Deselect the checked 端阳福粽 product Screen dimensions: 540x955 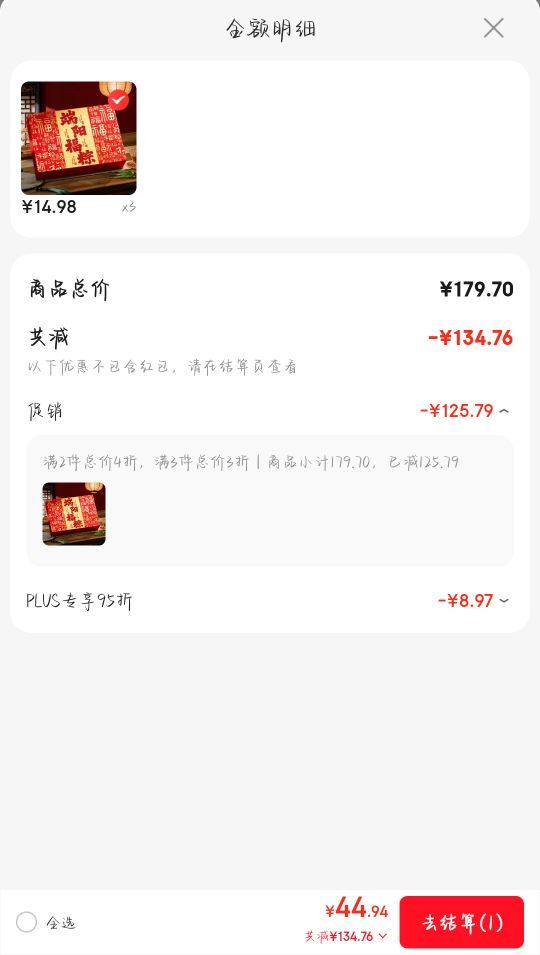(119, 100)
